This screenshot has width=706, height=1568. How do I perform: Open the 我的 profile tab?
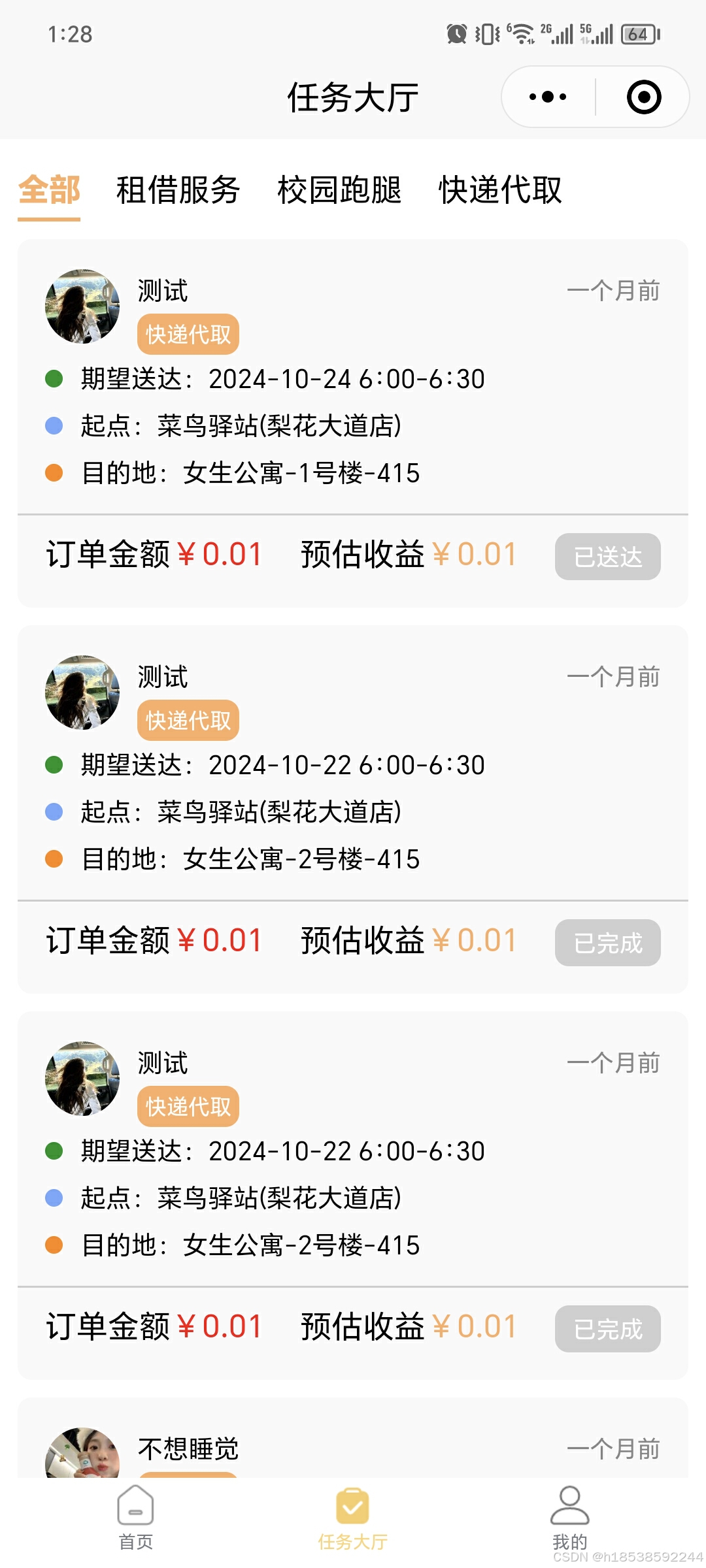tap(569, 1517)
